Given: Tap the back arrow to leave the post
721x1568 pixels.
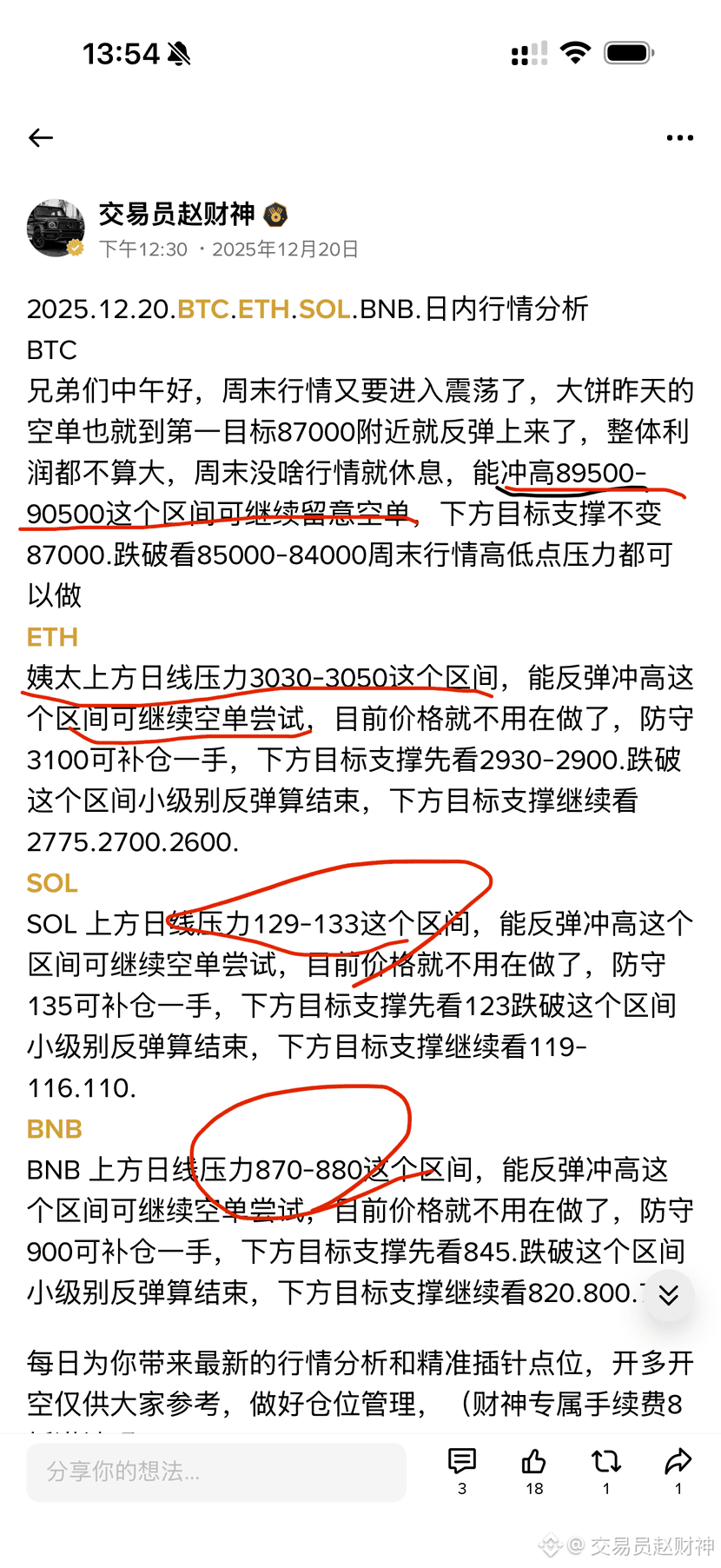Looking at the screenshot, I should tap(40, 137).
